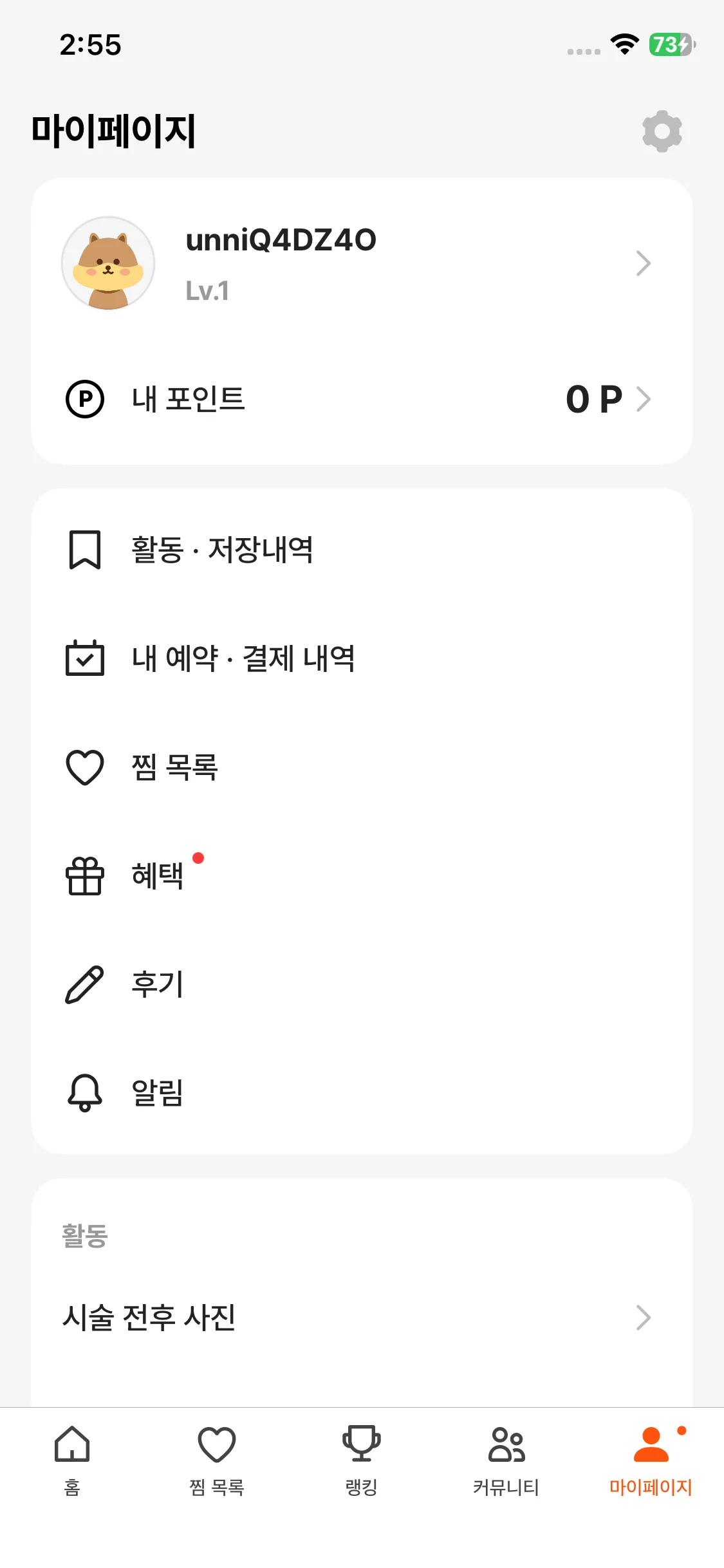Screen dimensions: 724x1568
Task: Open the 찜 목록 row in my page
Action: (174, 767)
